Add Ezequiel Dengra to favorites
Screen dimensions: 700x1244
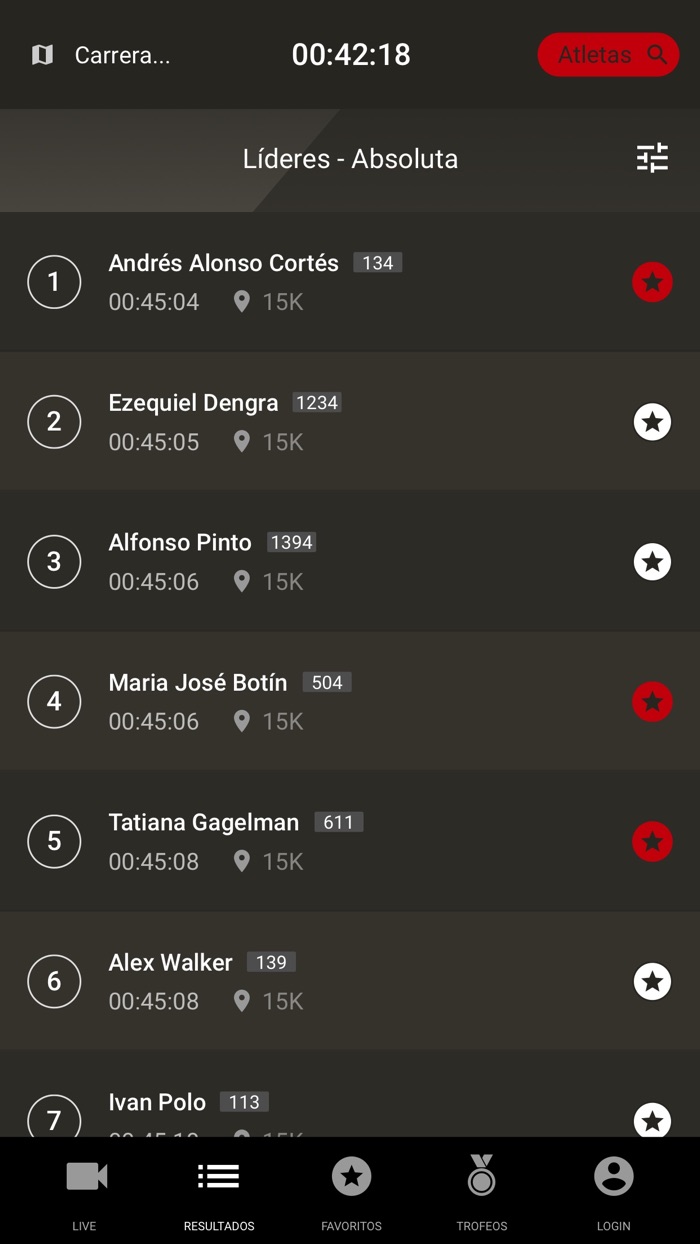652,422
